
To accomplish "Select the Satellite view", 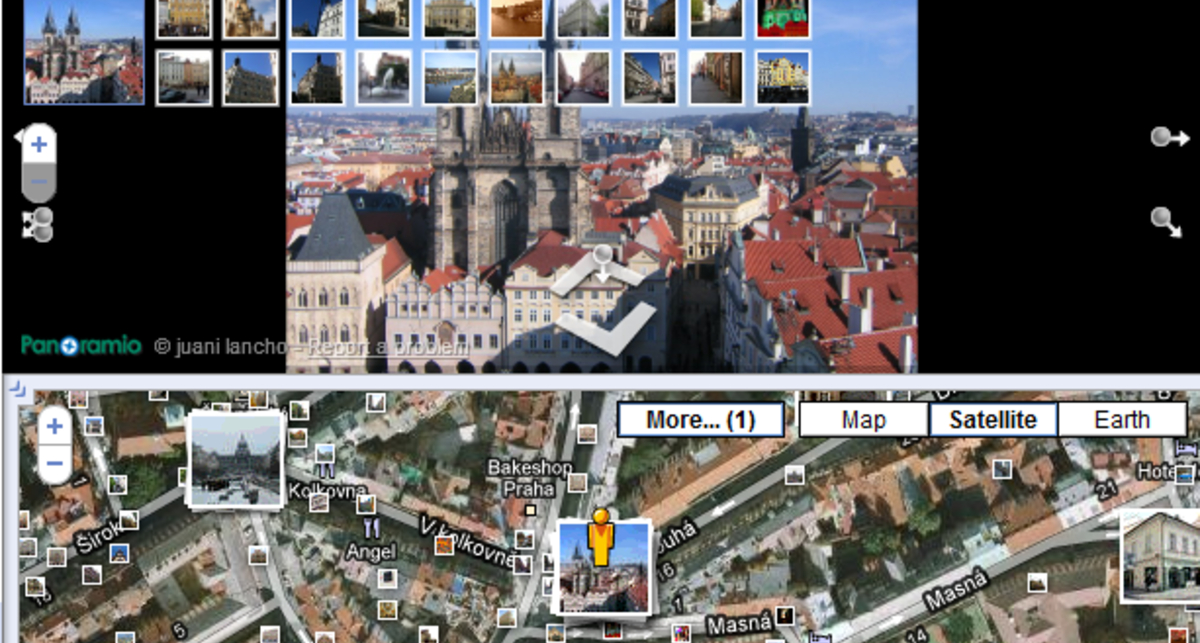I will coord(992,420).
